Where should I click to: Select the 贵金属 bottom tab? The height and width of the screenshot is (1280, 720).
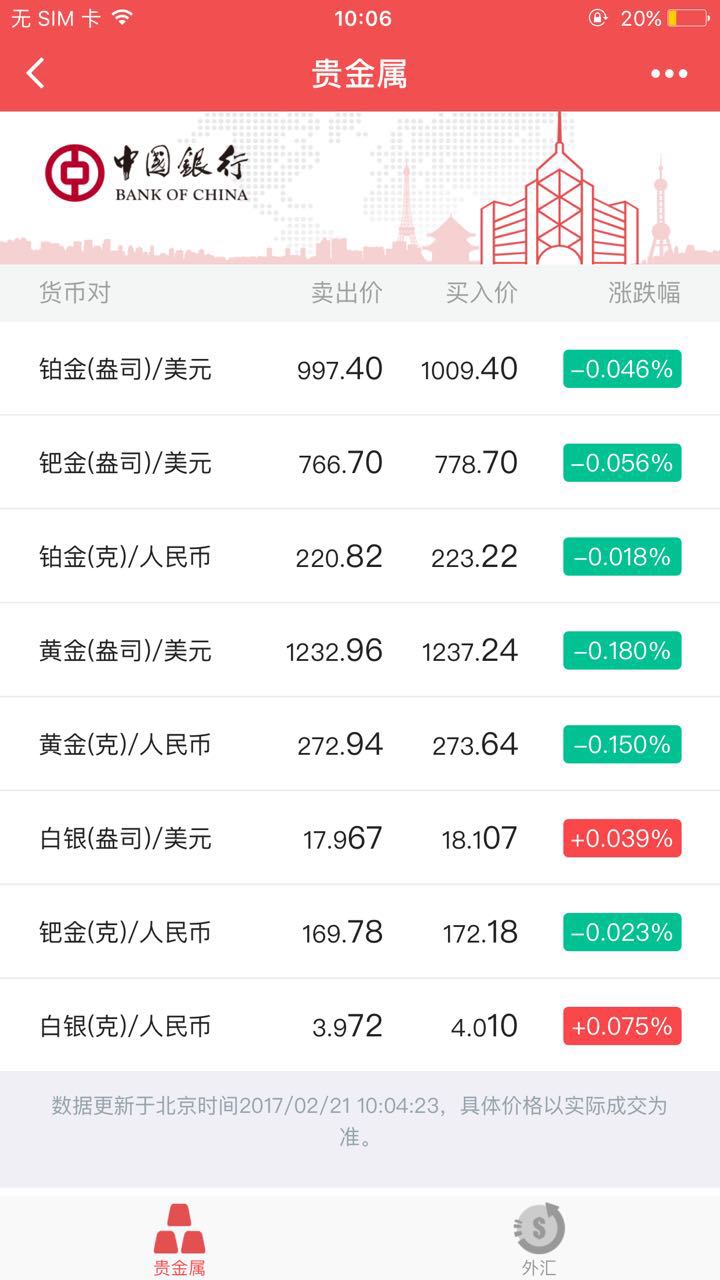[180, 1240]
